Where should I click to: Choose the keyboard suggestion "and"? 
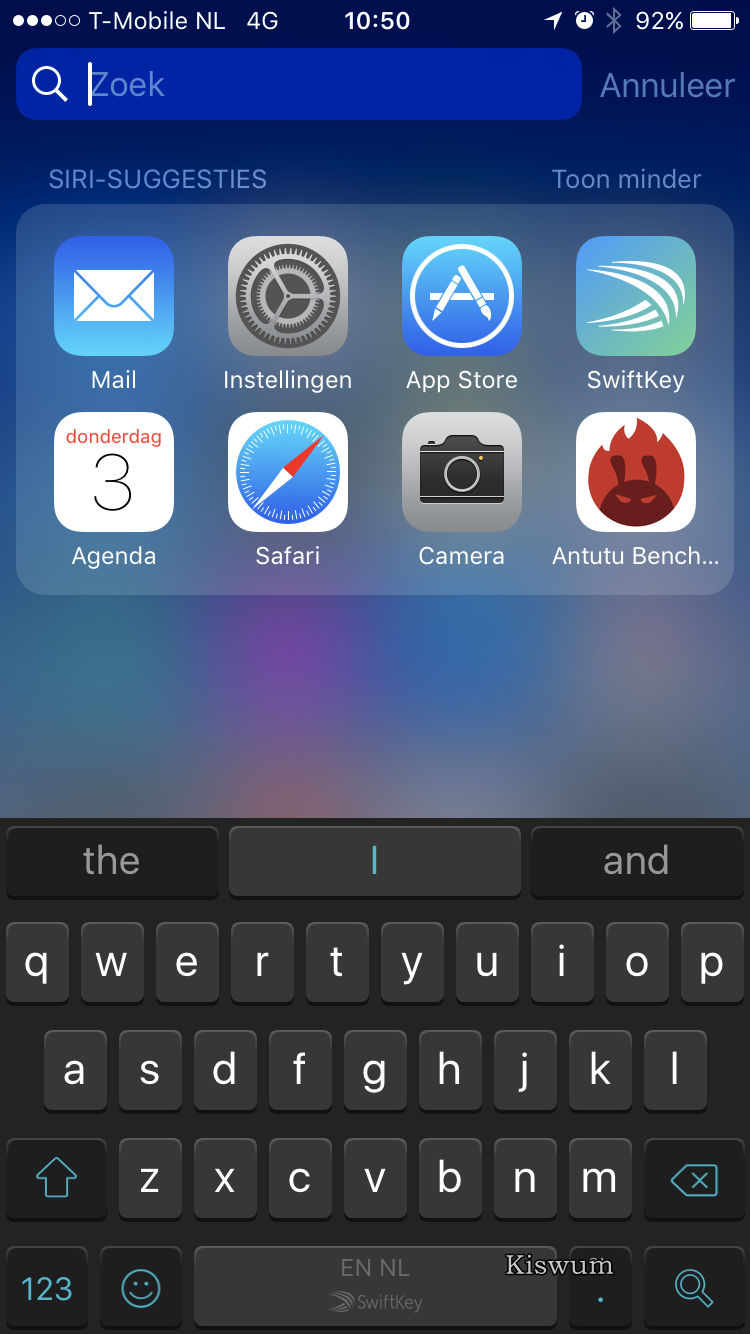point(636,861)
